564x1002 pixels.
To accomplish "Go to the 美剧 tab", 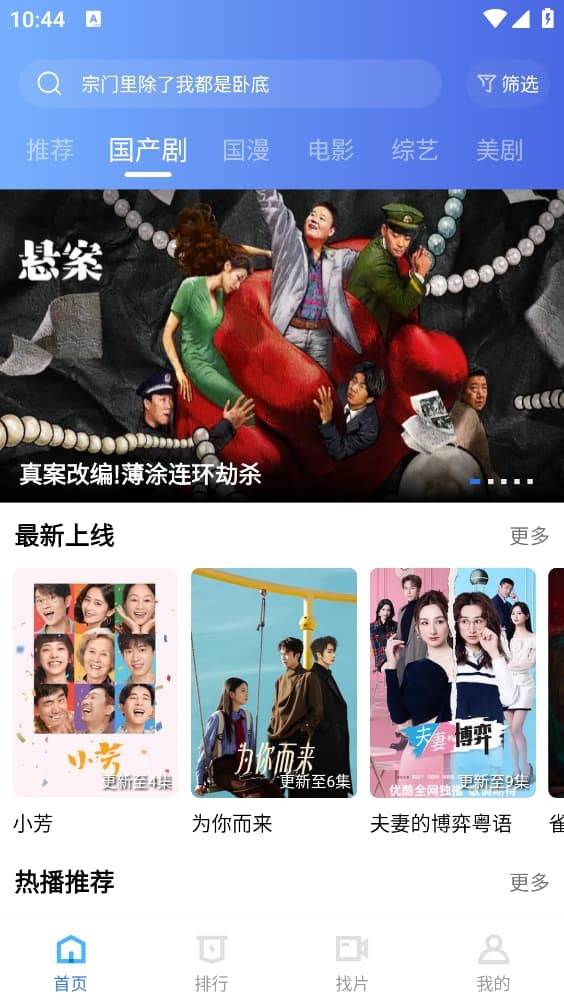I will tap(499, 150).
